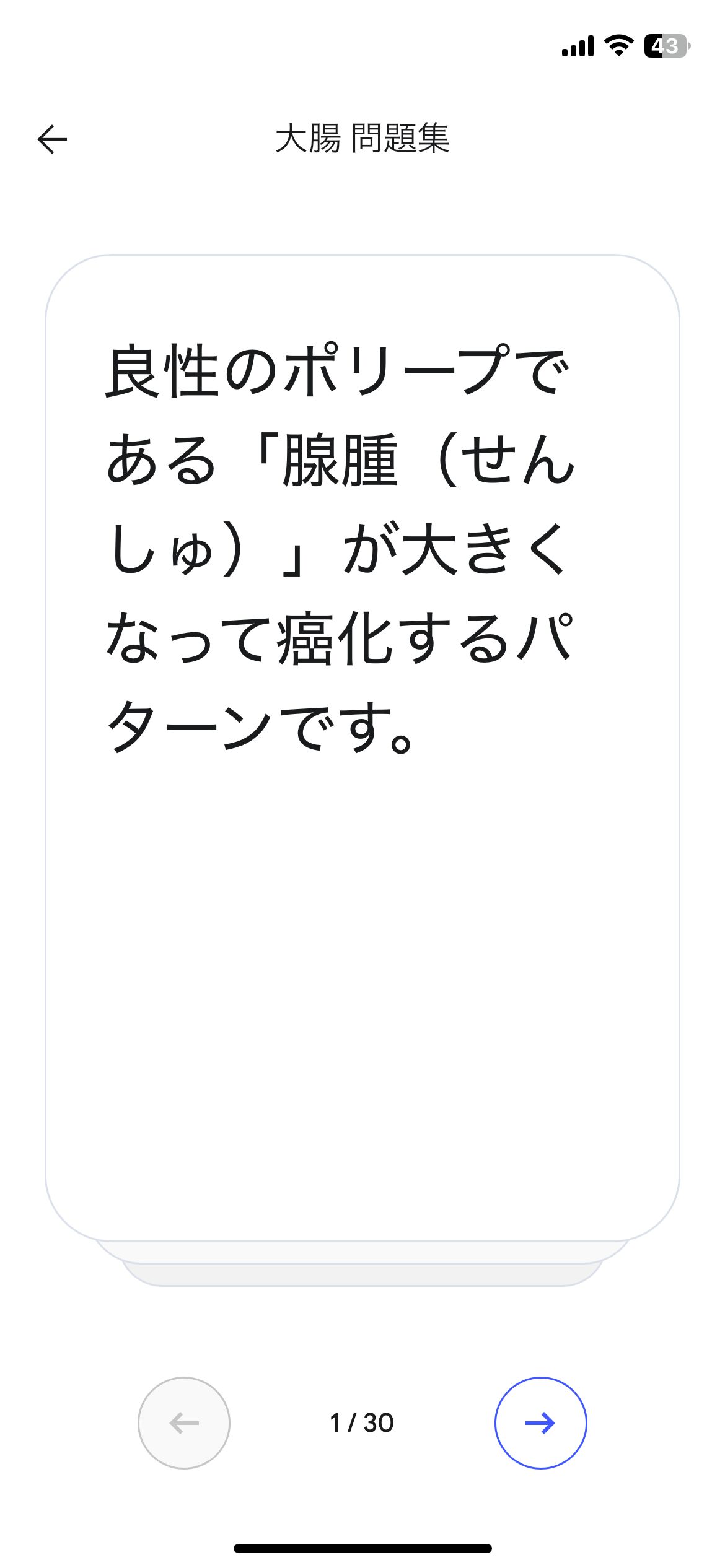Return to the previous flashcard
This screenshot has width=725, height=1568.
point(184,1422)
